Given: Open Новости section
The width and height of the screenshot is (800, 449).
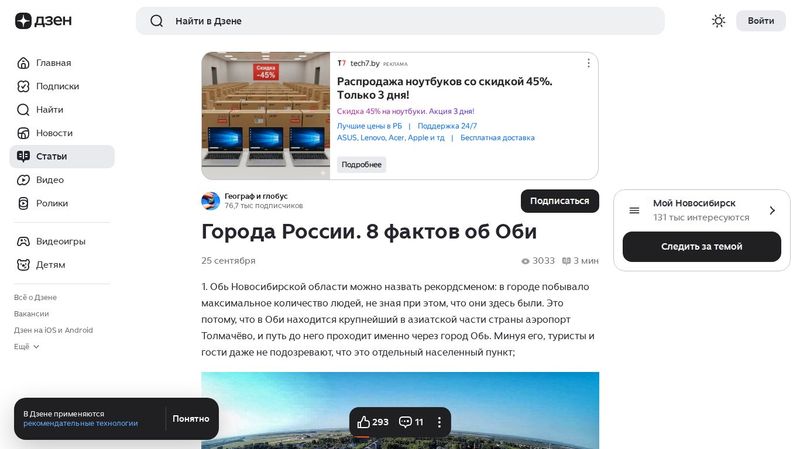Looking at the screenshot, I should 54,133.
